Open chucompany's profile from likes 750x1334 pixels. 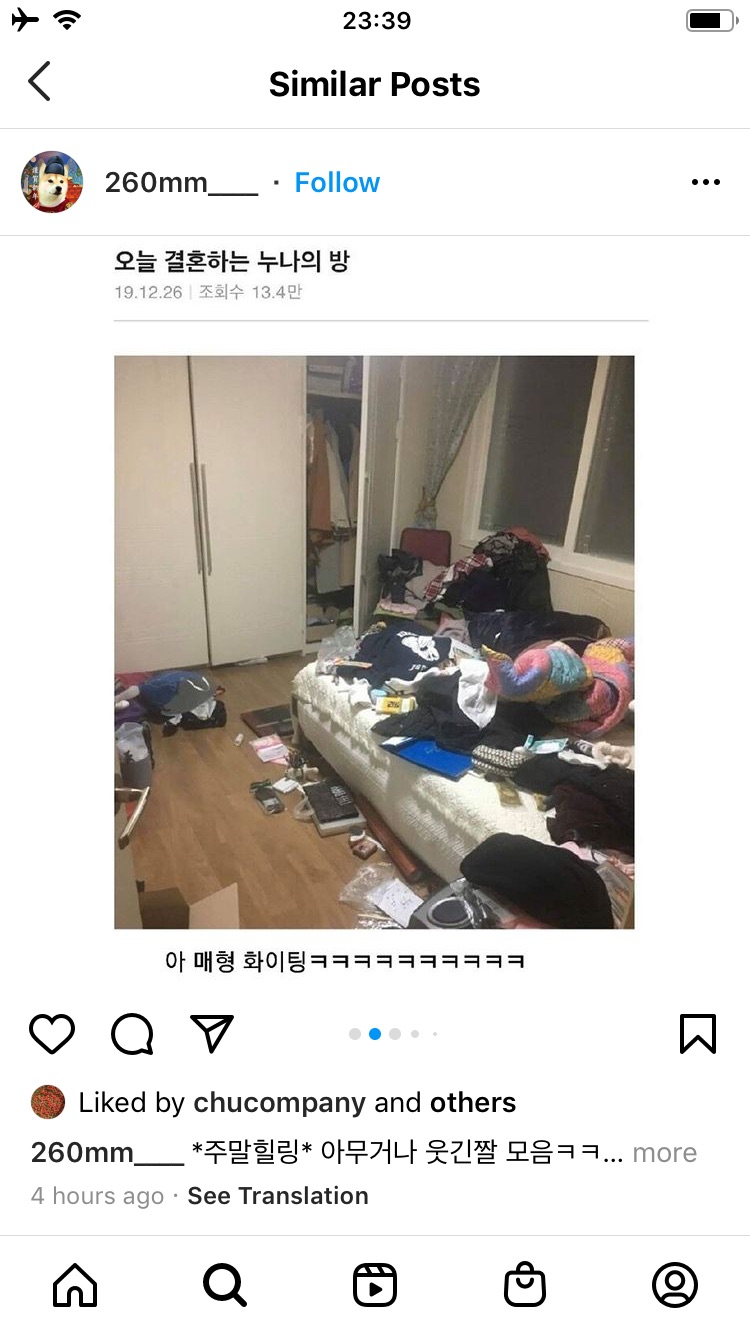(279, 1102)
